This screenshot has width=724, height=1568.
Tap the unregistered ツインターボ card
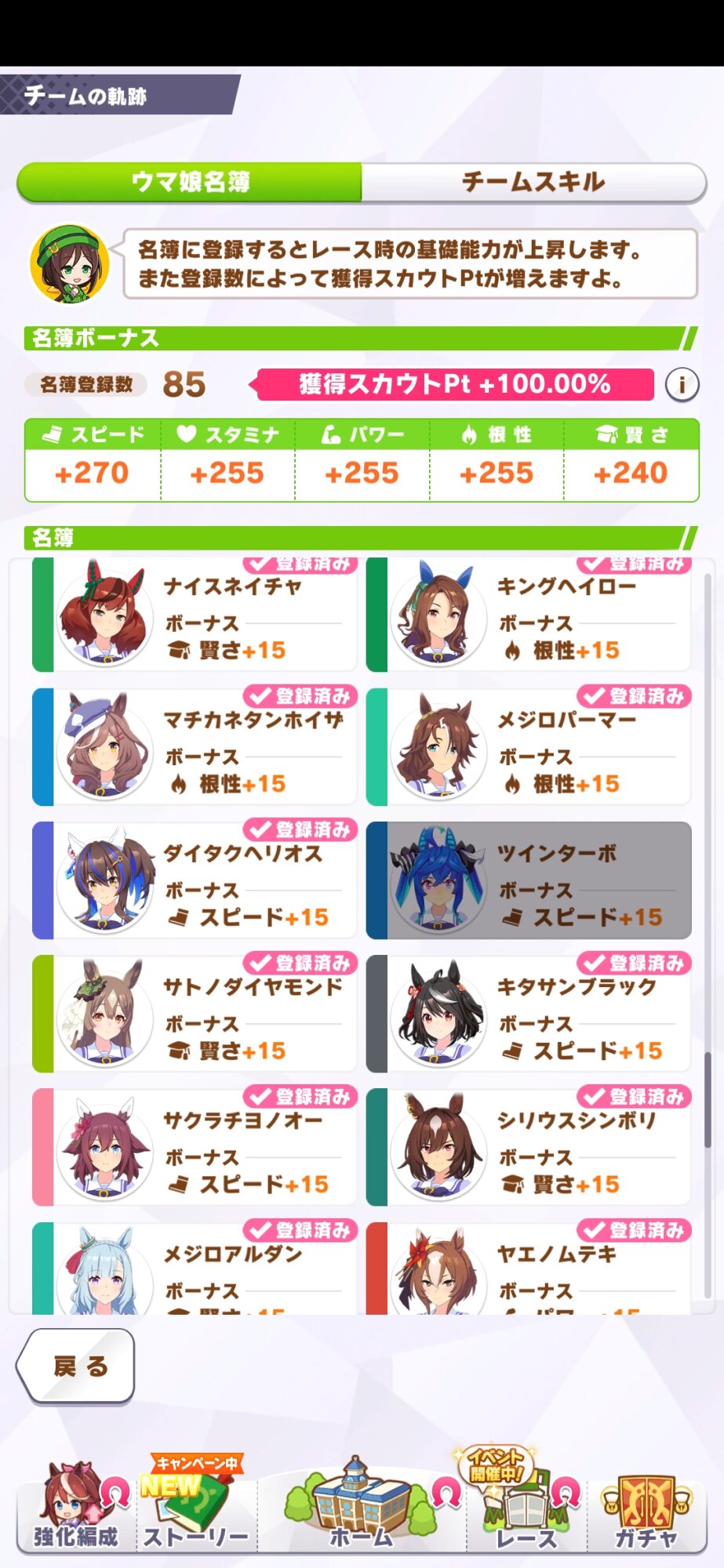click(529, 880)
